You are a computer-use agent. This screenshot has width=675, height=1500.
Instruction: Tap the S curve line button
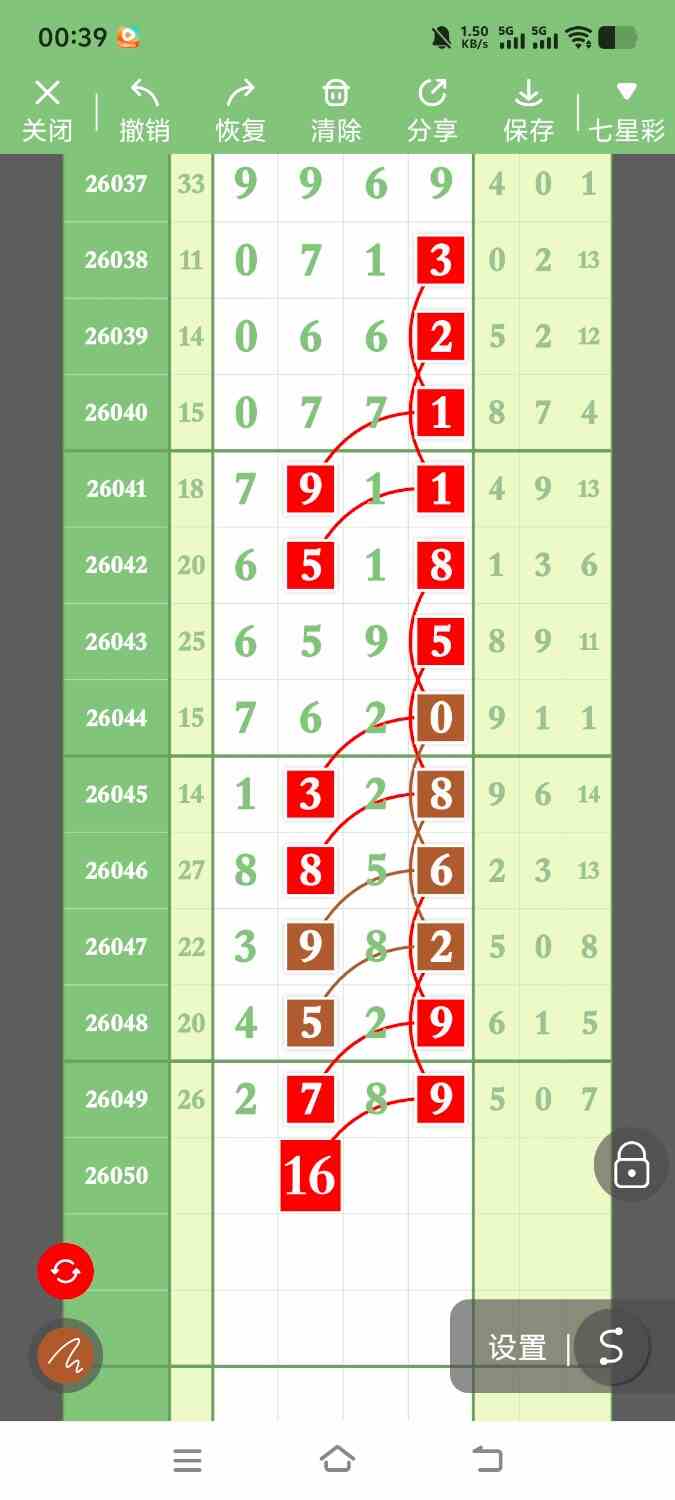(611, 1347)
